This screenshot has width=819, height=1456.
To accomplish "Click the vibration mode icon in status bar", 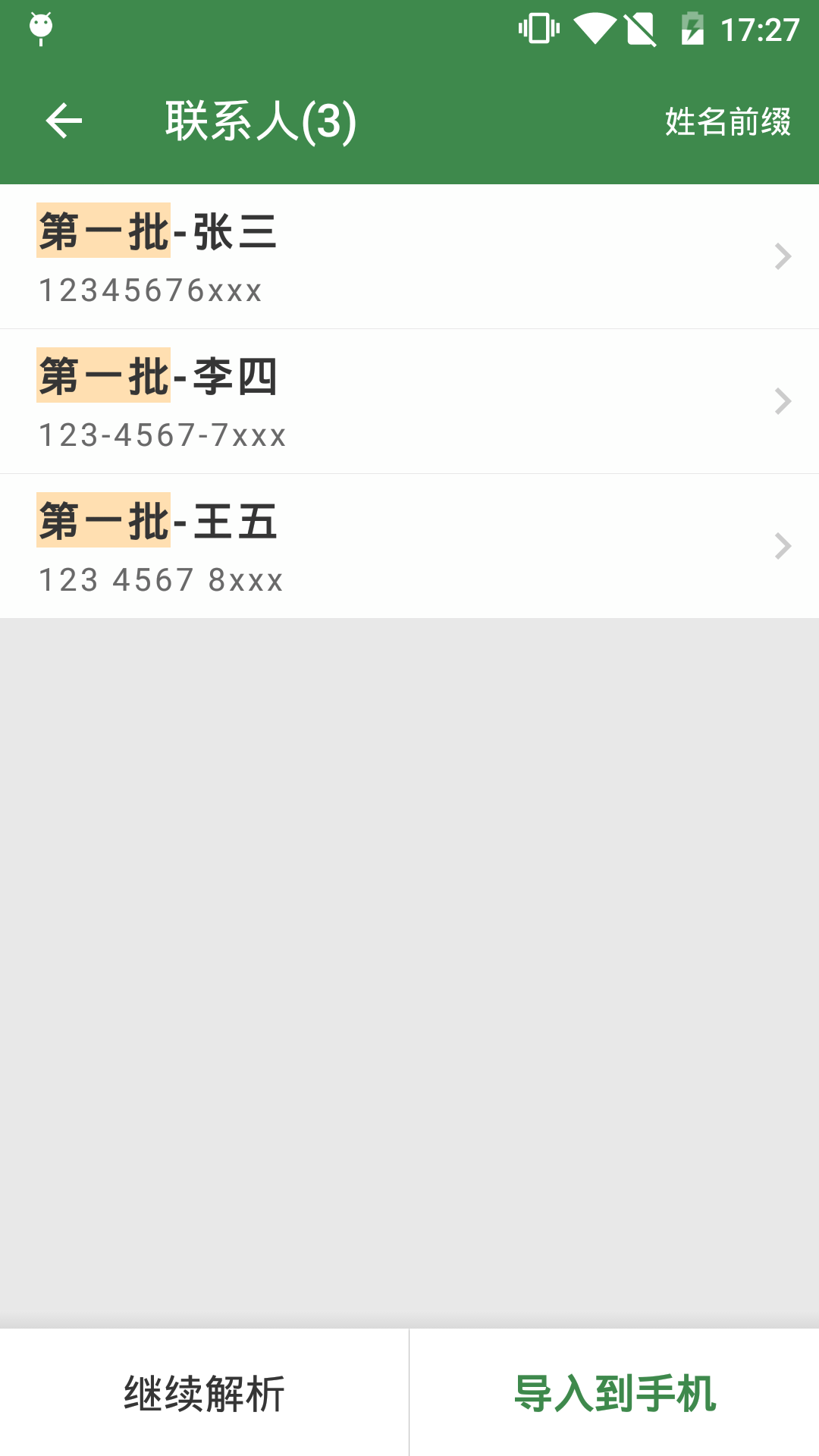I will click(x=538, y=27).
